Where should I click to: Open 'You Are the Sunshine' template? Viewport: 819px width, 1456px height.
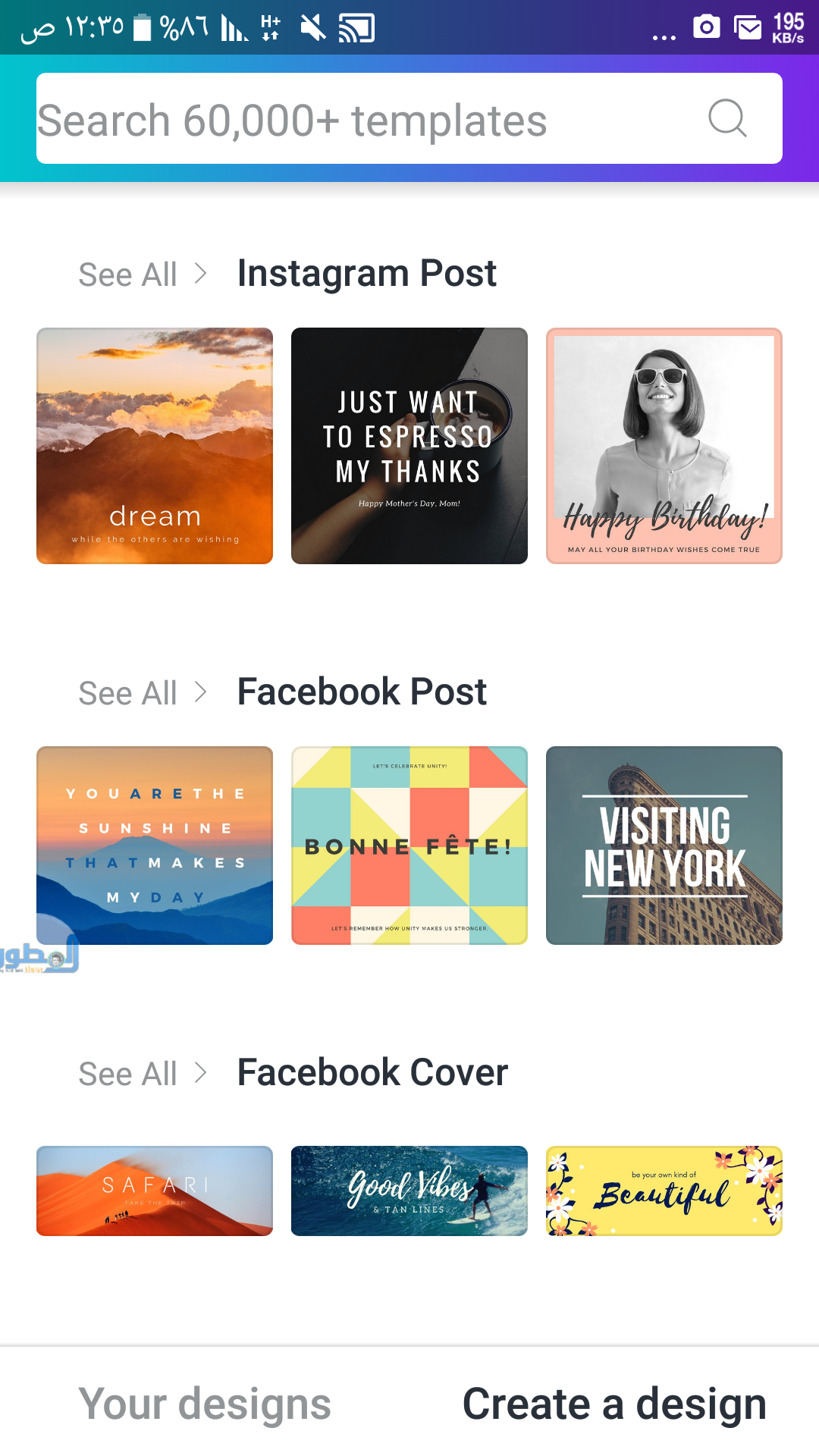point(155,846)
